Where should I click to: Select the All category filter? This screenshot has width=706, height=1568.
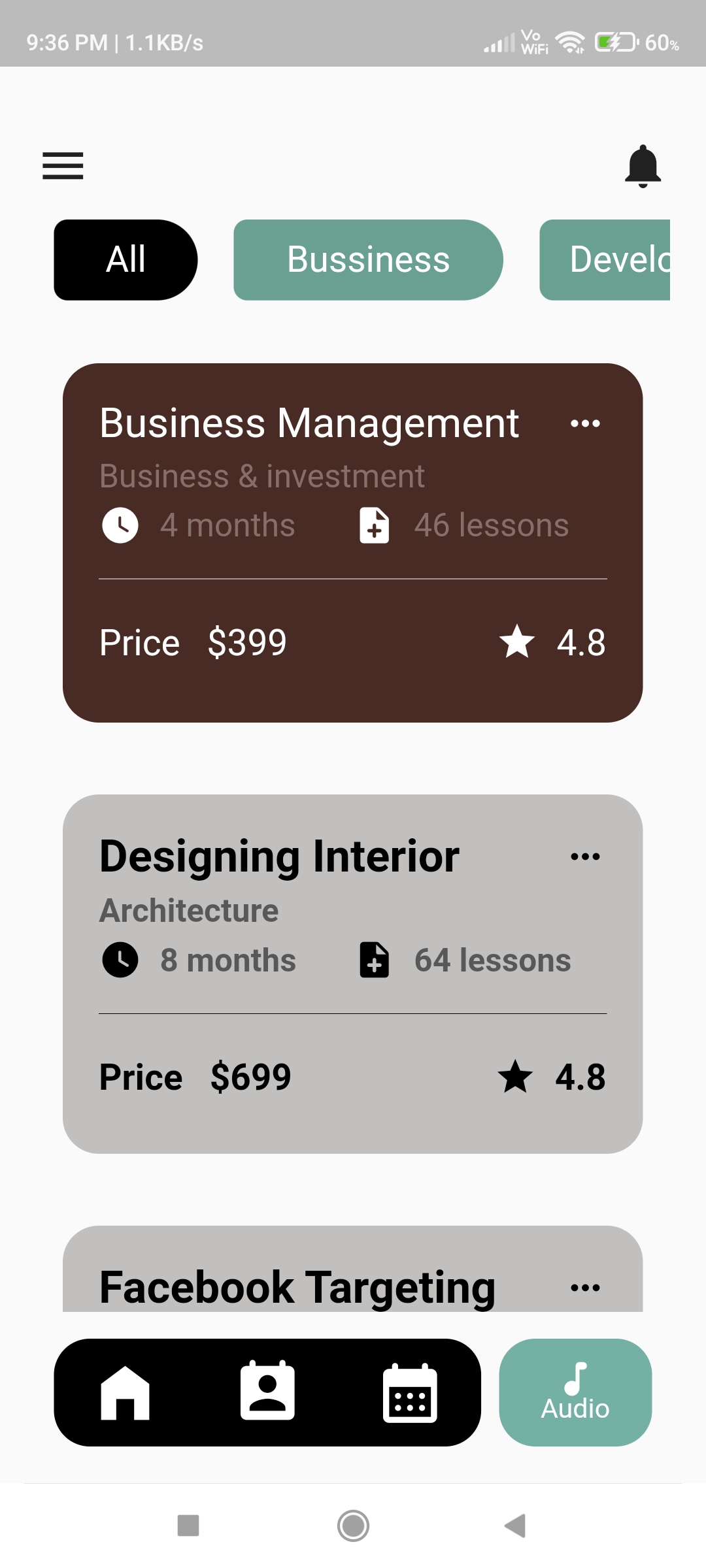coord(124,259)
